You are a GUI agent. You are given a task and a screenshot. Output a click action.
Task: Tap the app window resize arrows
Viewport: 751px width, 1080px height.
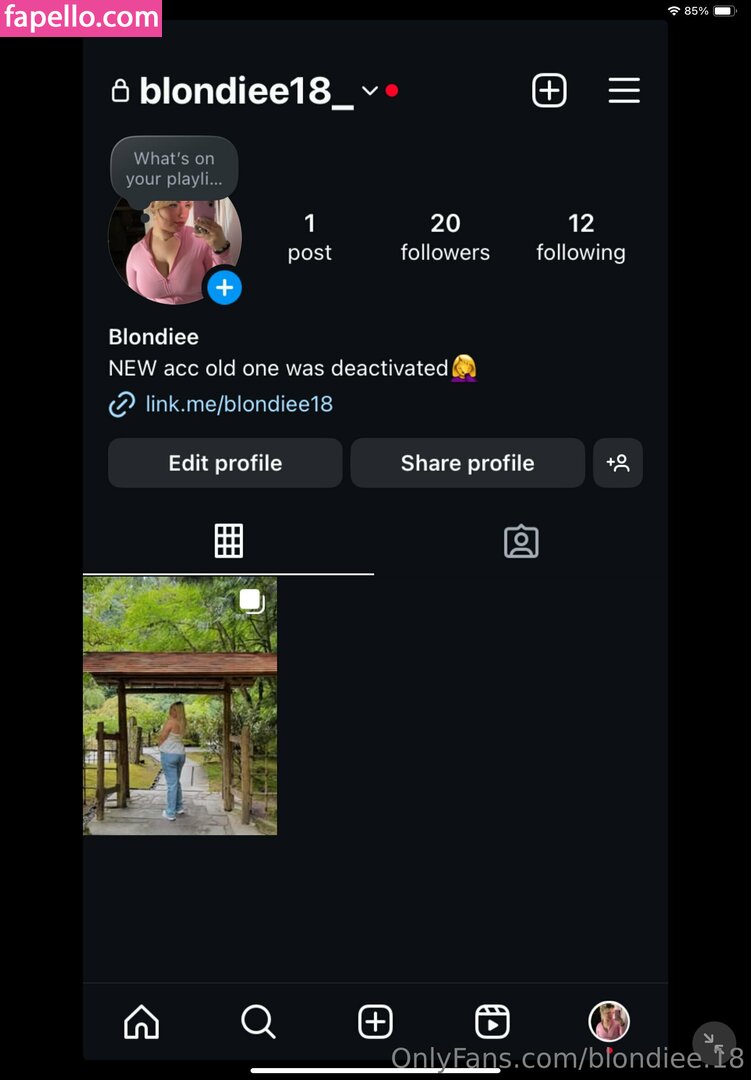713,1041
